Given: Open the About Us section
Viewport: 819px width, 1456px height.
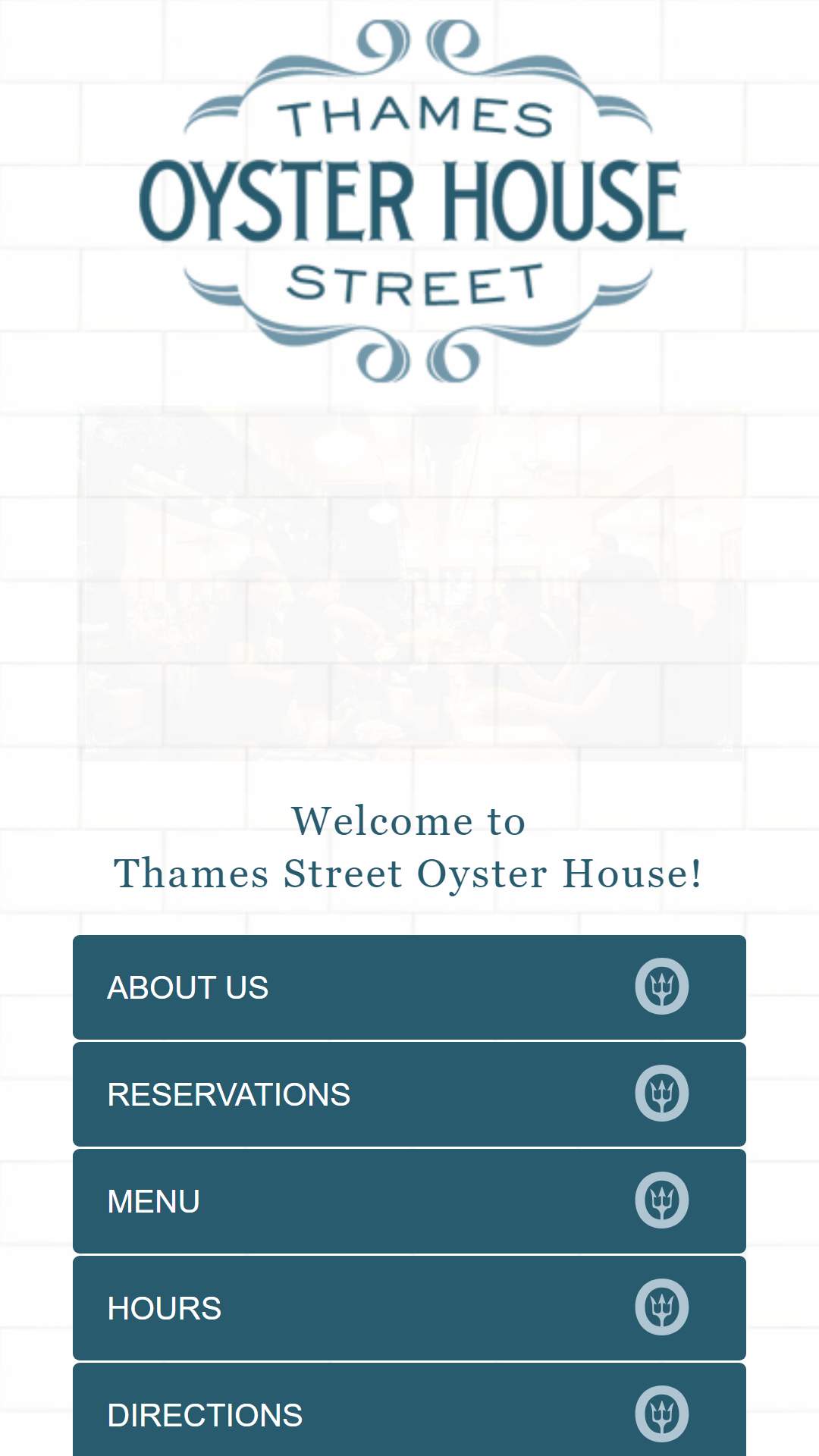Looking at the screenshot, I should click(x=409, y=987).
